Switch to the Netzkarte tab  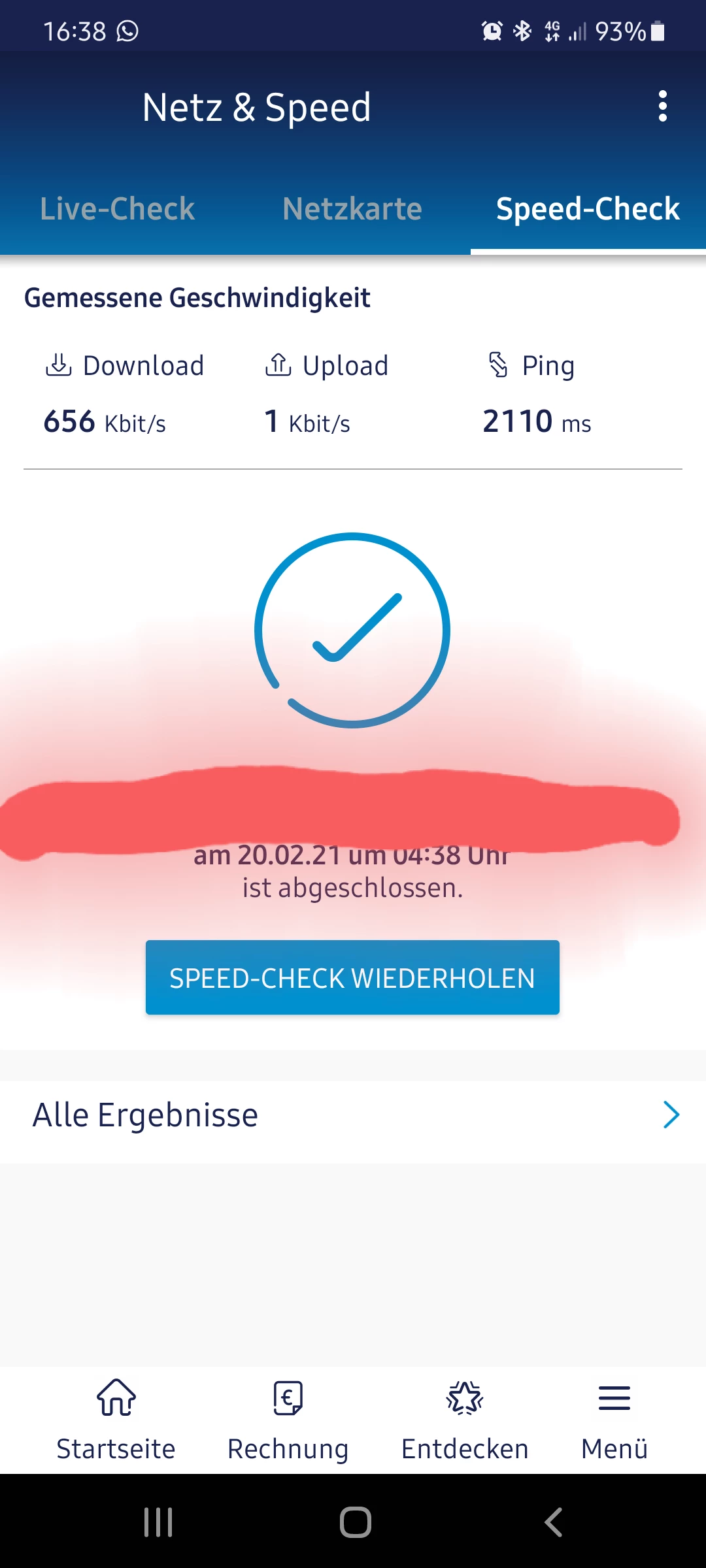(352, 209)
